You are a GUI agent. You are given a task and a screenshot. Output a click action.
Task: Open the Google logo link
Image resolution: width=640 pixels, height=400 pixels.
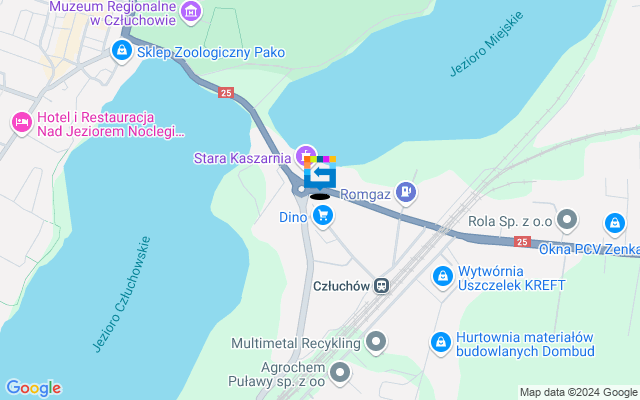[33, 388]
